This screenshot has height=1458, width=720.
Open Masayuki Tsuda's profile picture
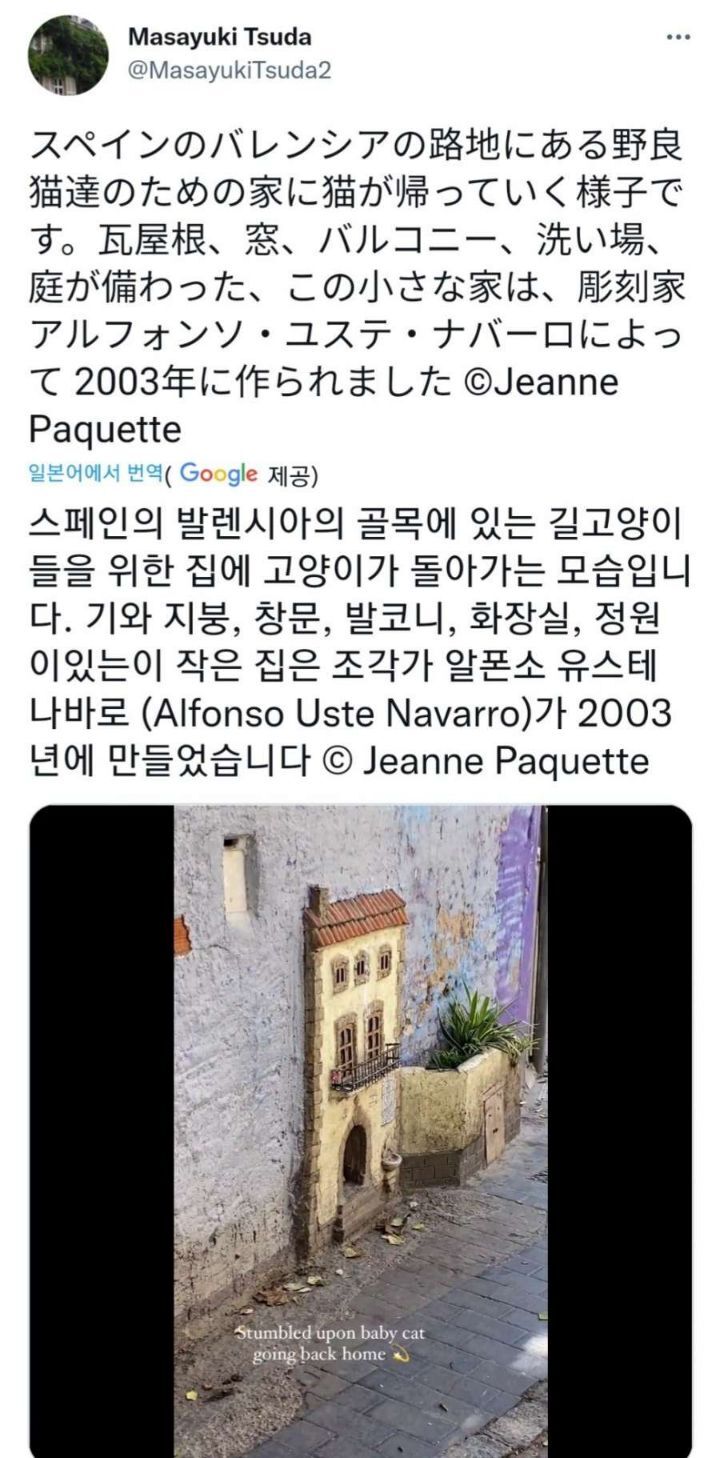(x=68, y=55)
